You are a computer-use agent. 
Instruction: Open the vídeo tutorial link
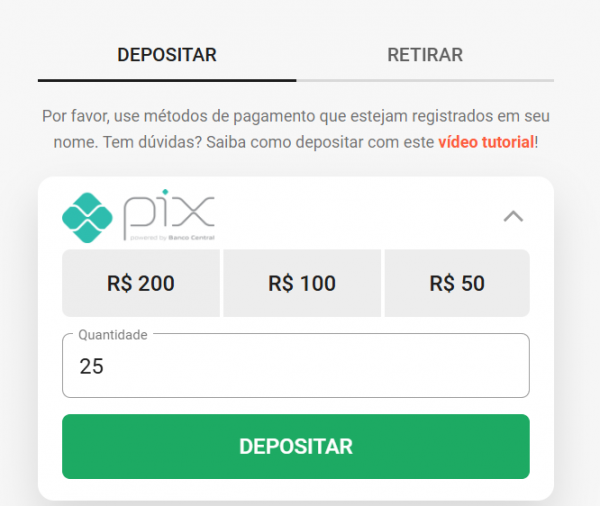(x=486, y=142)
